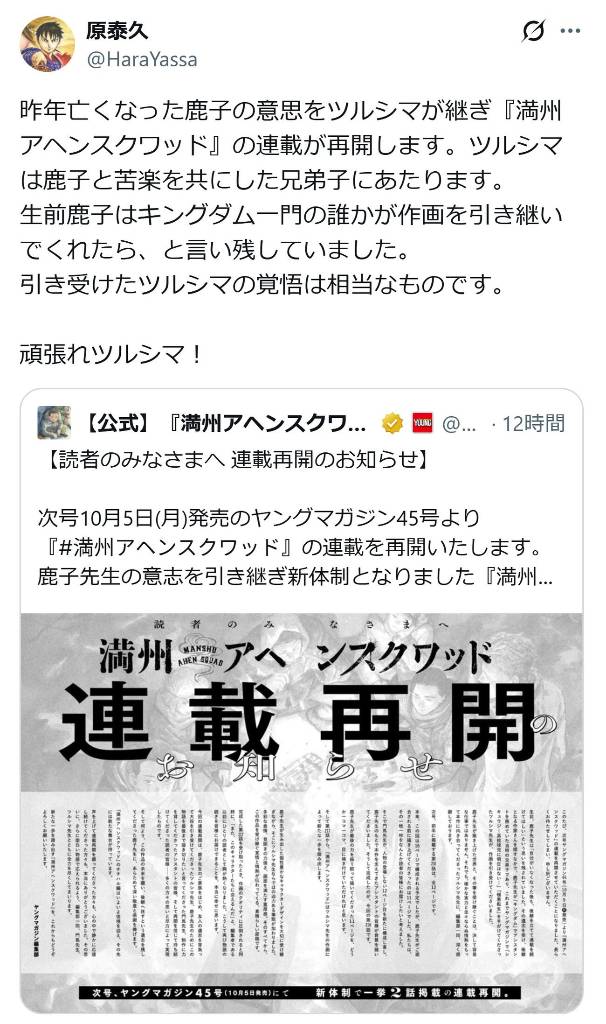Screen dimensions: 606x1024
Task: Tap the #満州アヘンスクワッド hashtag
Action: click(x=174, y=546)
